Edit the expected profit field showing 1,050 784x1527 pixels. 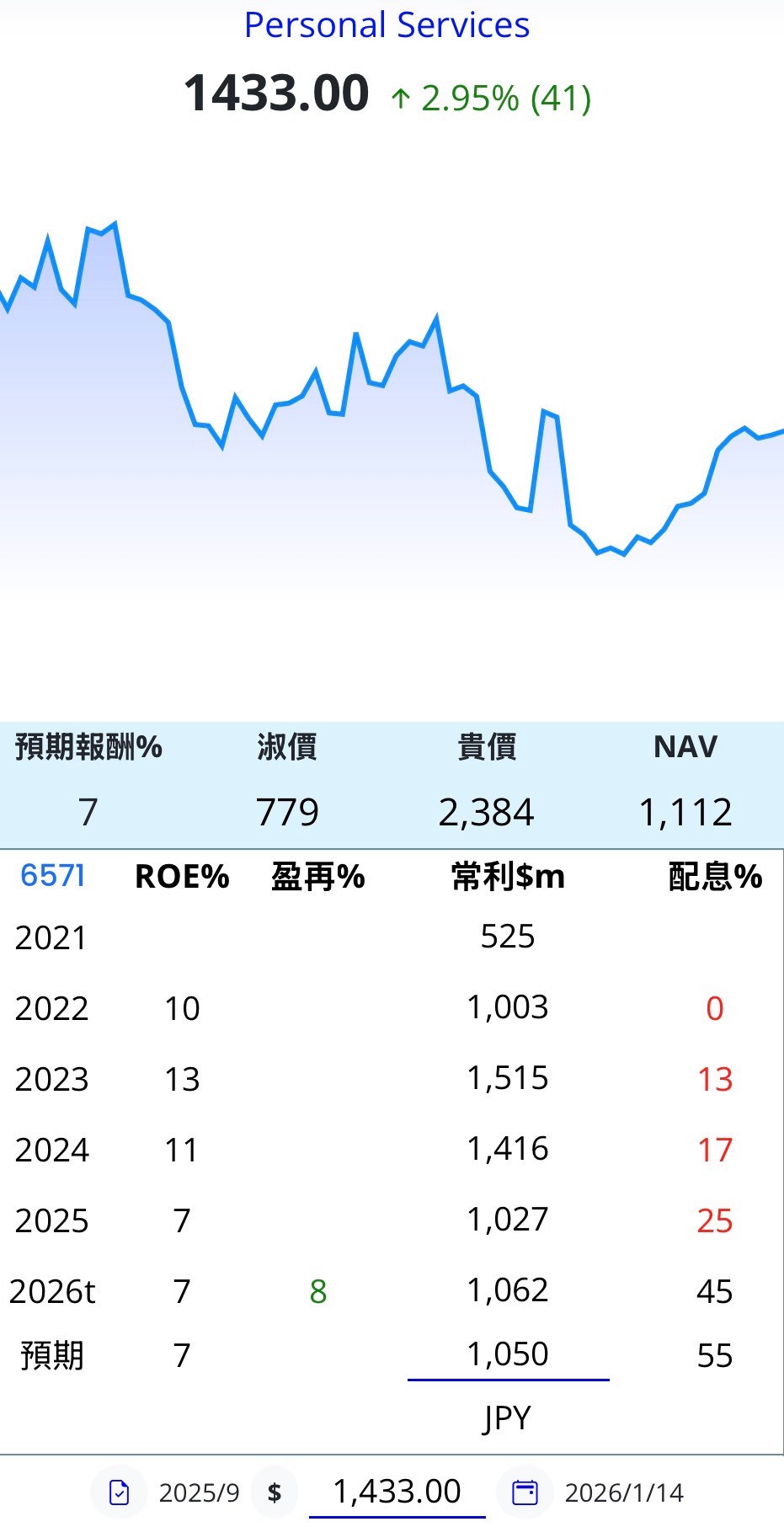point(508,1354)
